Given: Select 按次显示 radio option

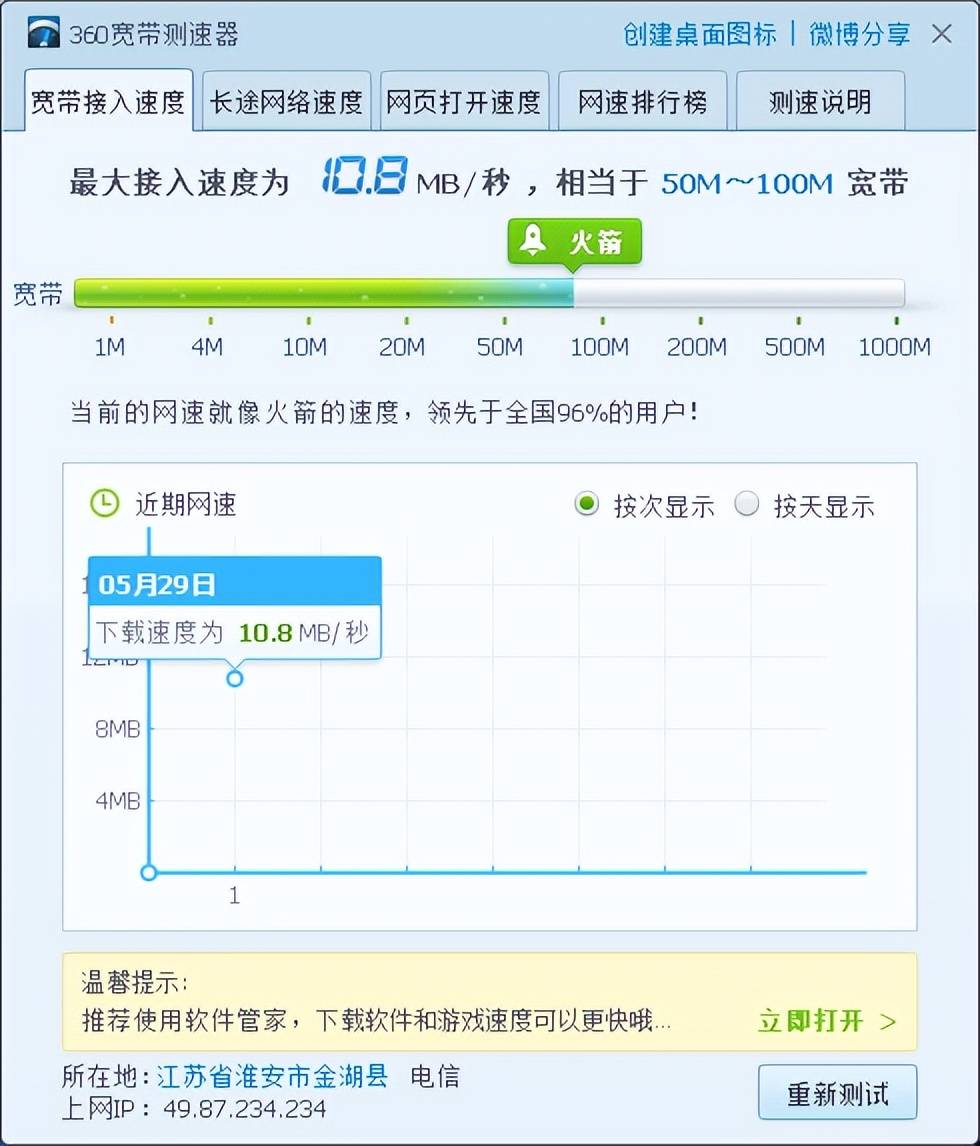Looking at the screenshot, I should pos(587,504).
